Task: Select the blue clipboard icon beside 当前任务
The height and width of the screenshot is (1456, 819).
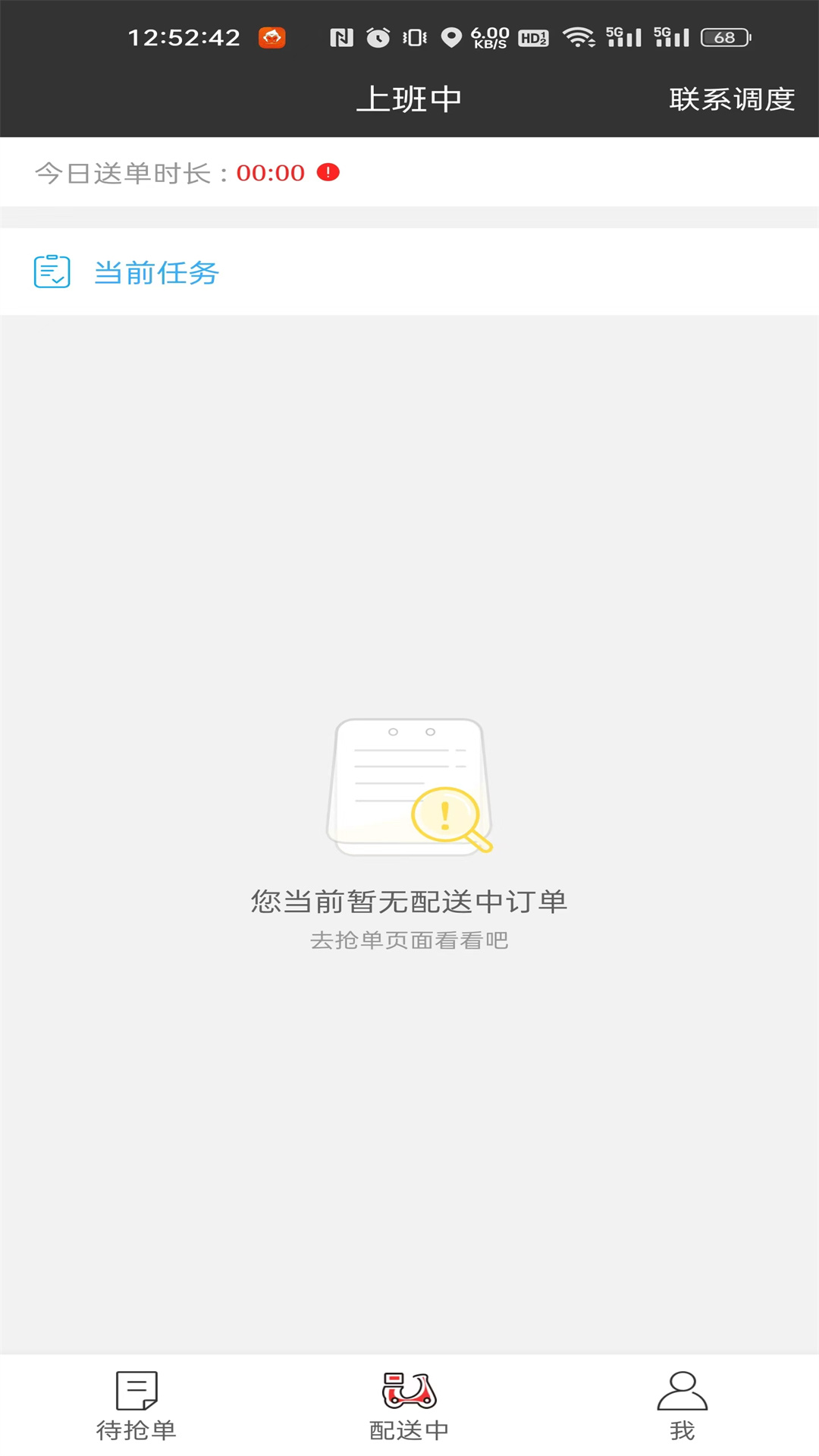Action: point(52,271)
